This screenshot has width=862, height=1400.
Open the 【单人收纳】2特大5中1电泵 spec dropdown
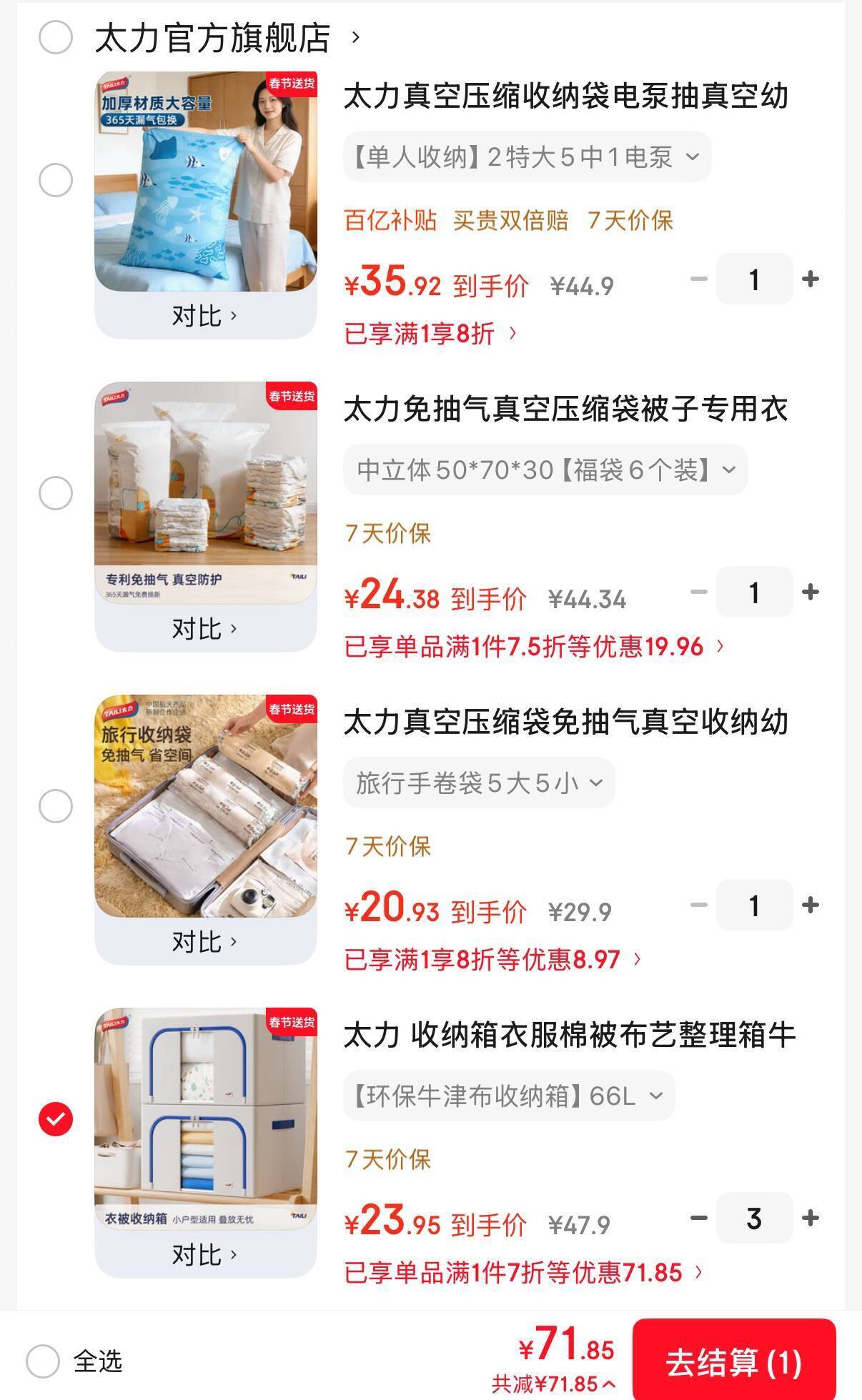tap(527, 157)
